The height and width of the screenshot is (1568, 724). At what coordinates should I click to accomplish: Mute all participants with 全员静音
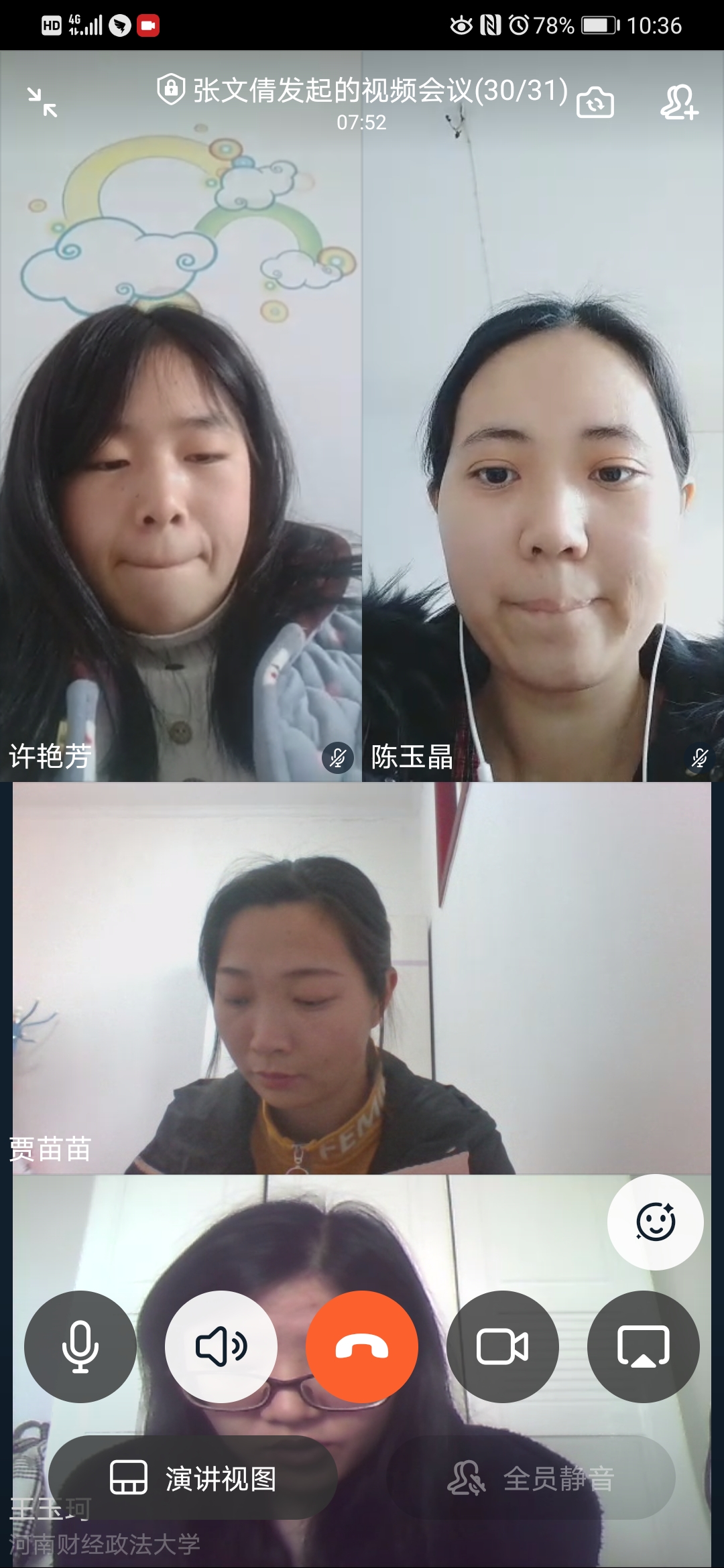coord(531,1478)
